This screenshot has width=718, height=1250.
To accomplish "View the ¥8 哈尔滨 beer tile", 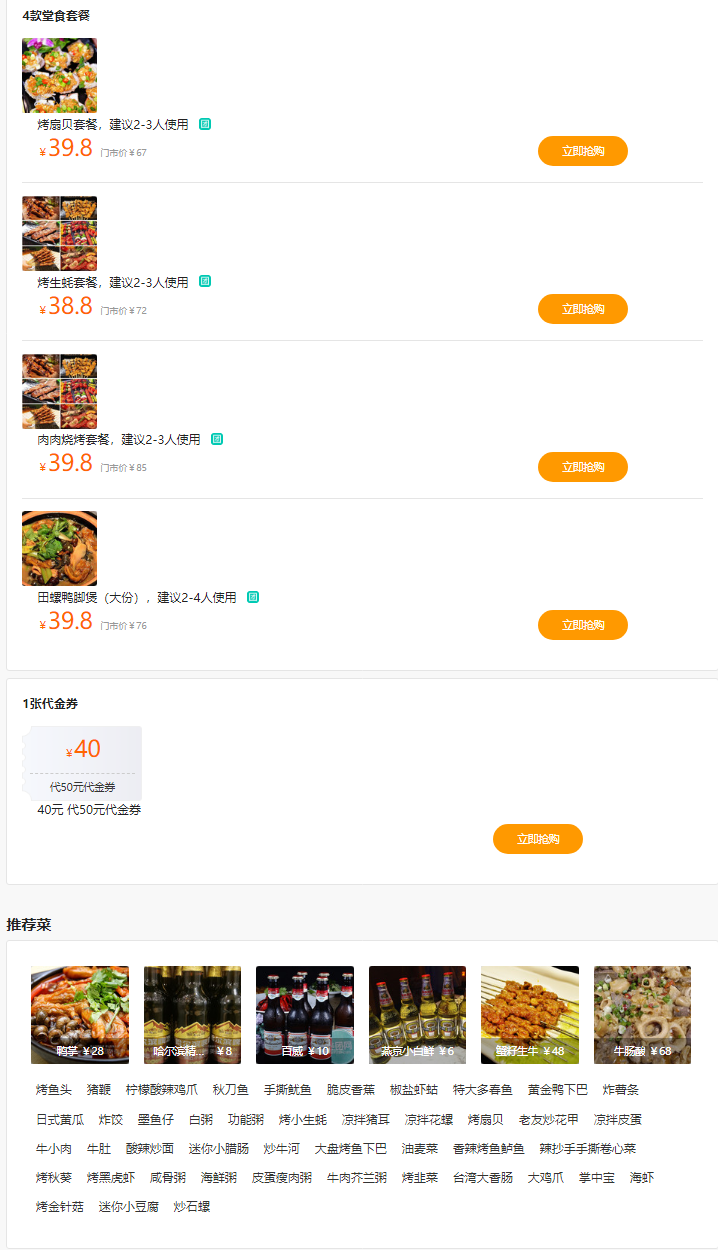I will [192, 1014].
